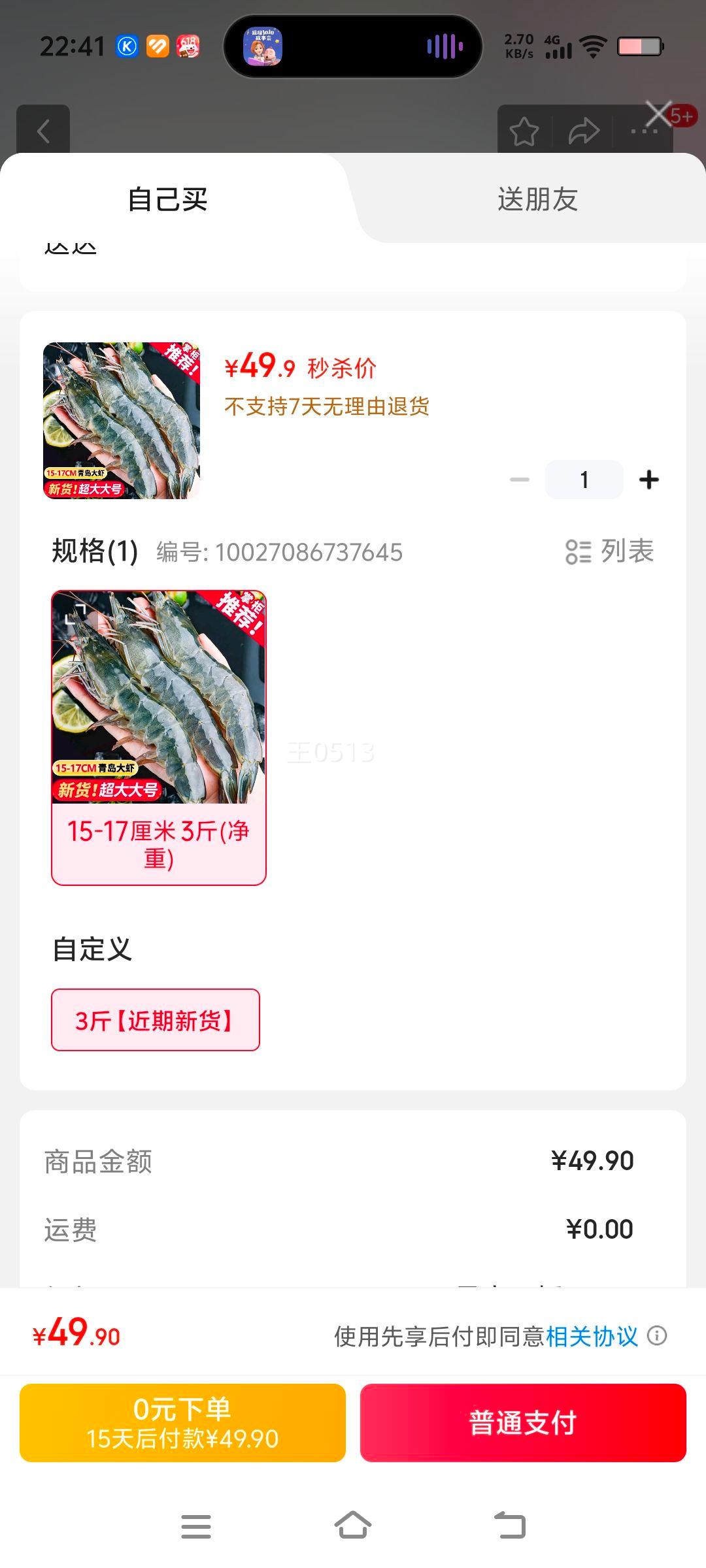Switch specs to 列表 list view
706x1568 pixels.
pos(610,551)
